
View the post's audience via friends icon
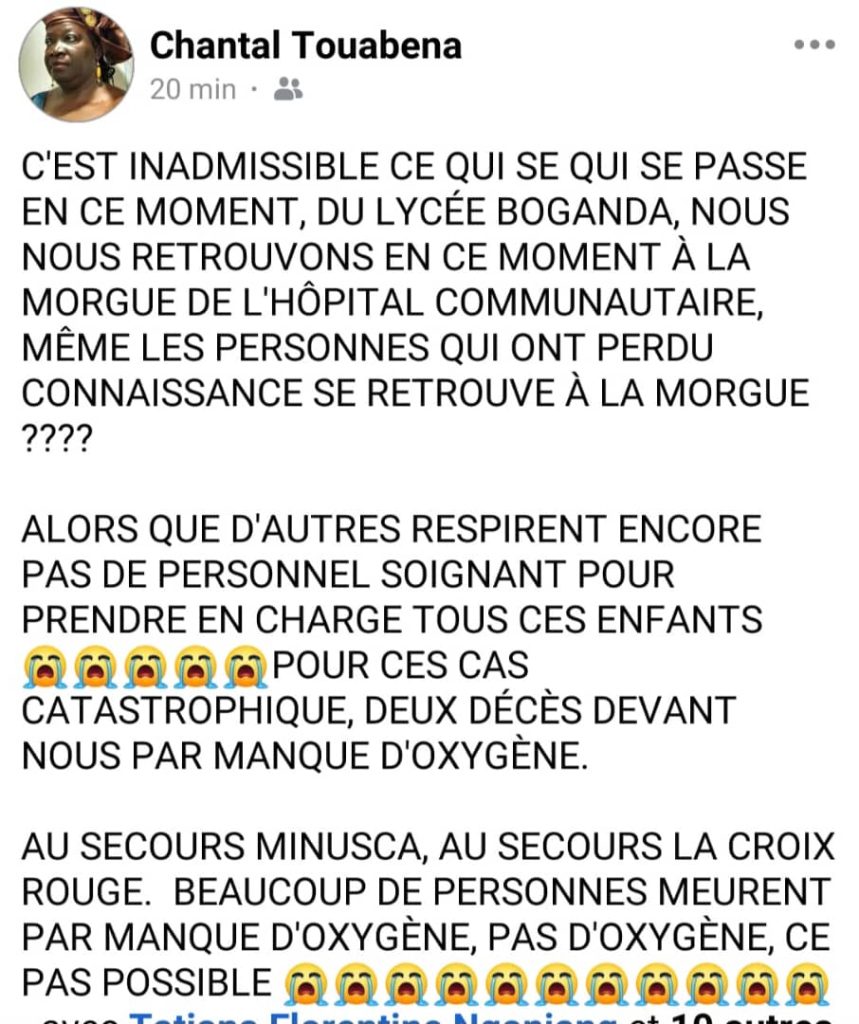click(288, 90)
